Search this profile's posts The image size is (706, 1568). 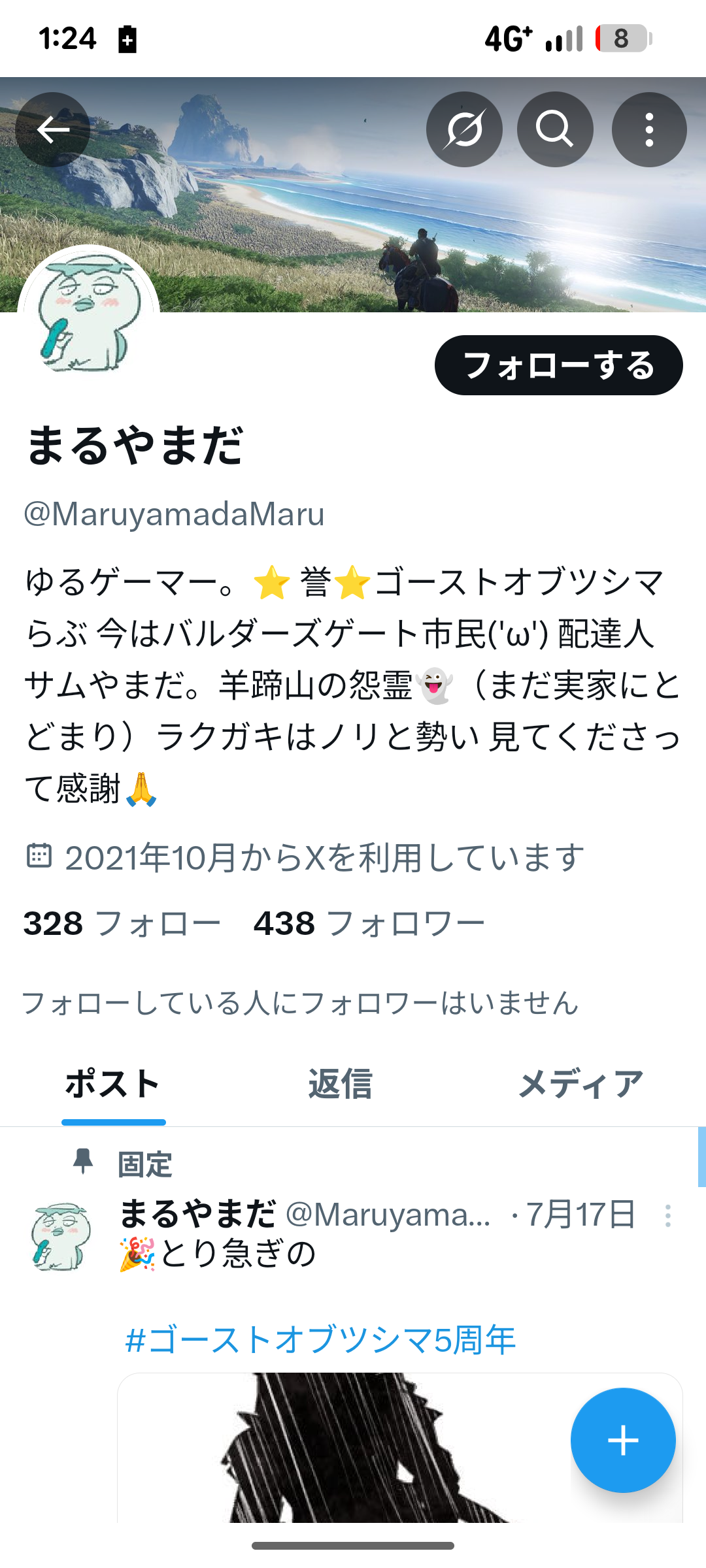555,129
